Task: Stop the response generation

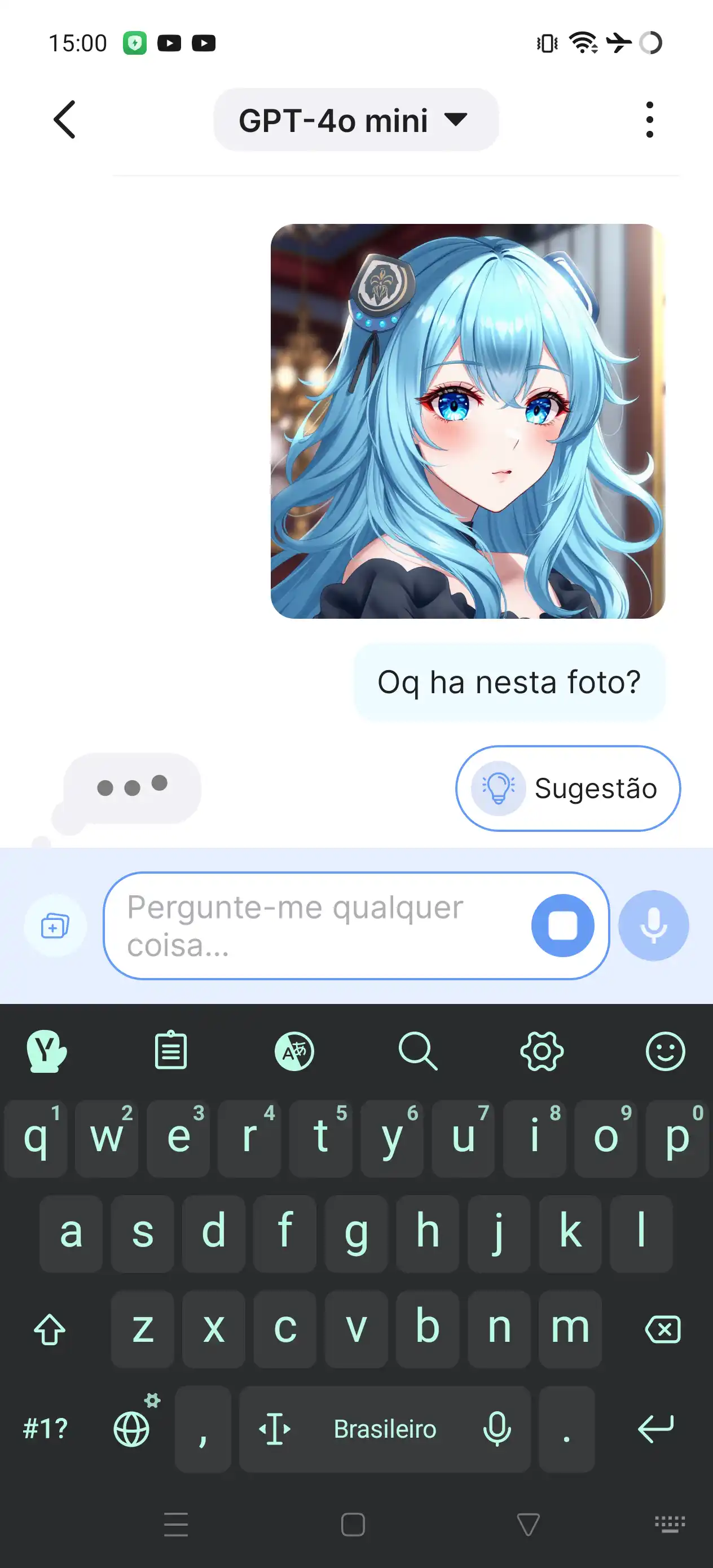Action: [562, 925]
